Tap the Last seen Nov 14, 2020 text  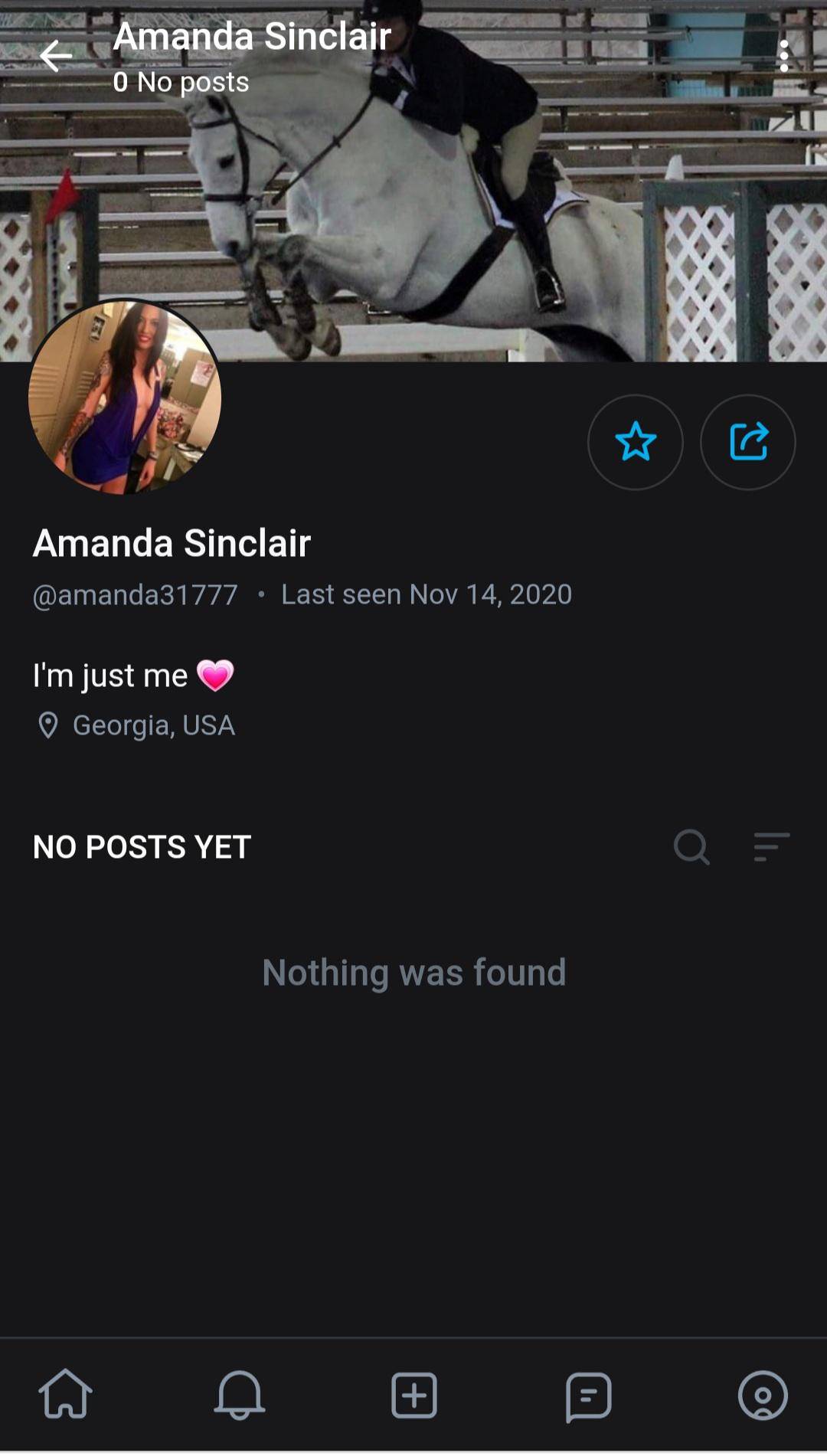[x=427, y=594]
